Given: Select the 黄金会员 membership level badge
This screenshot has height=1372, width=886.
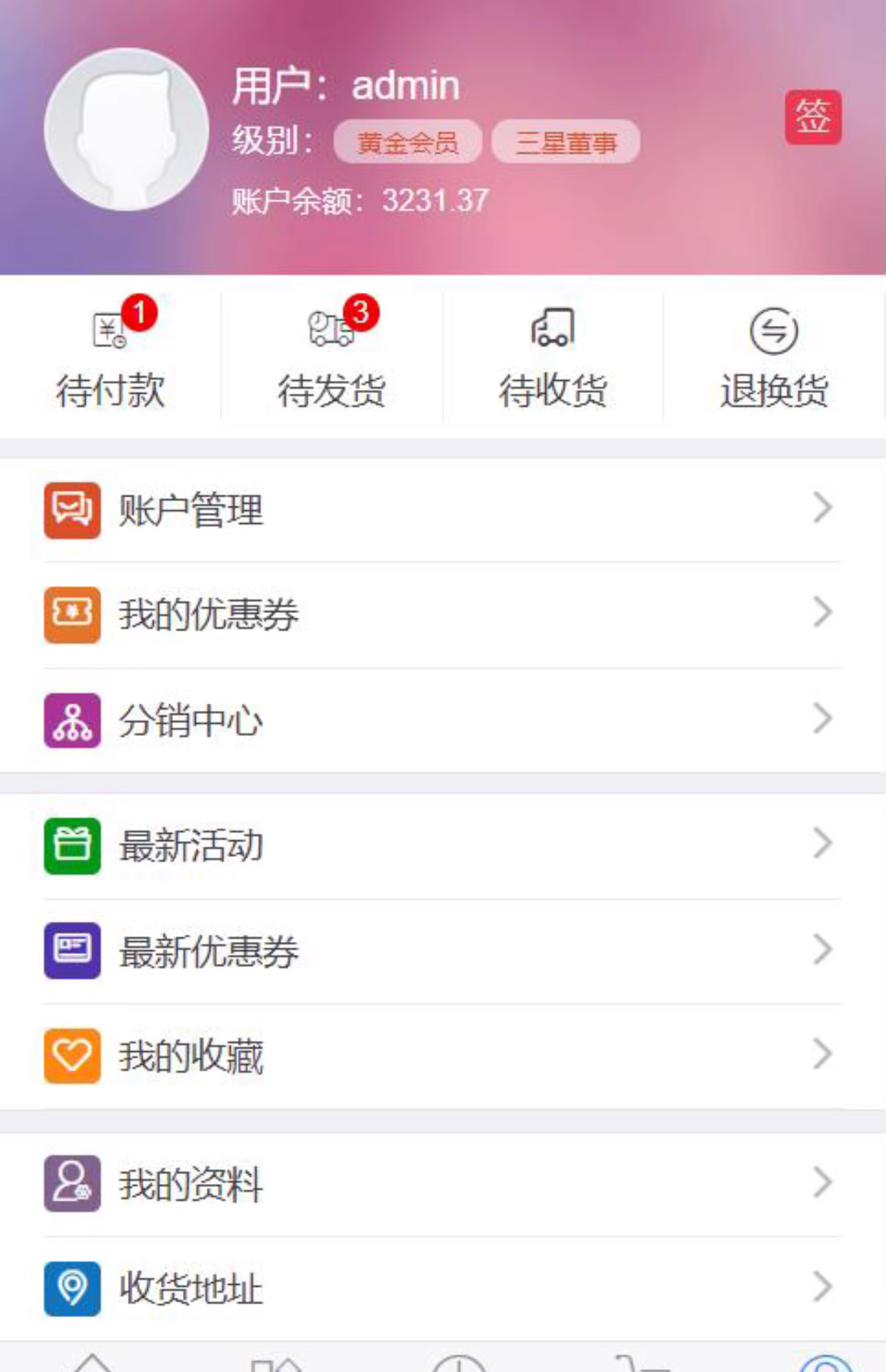Looking at the screenshot, I should (x=409, y=140).
